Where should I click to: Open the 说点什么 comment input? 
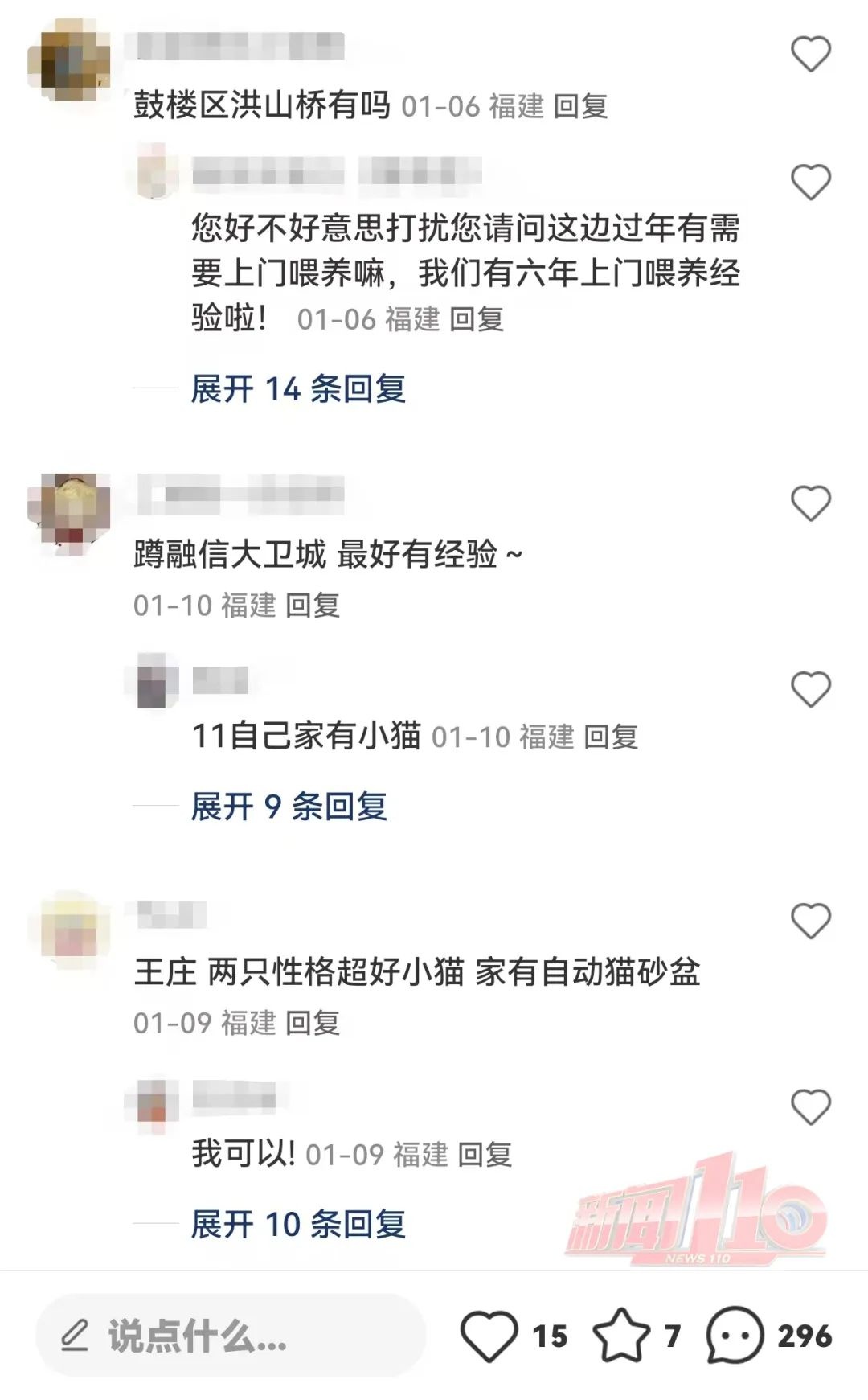tap(229, 1336)
